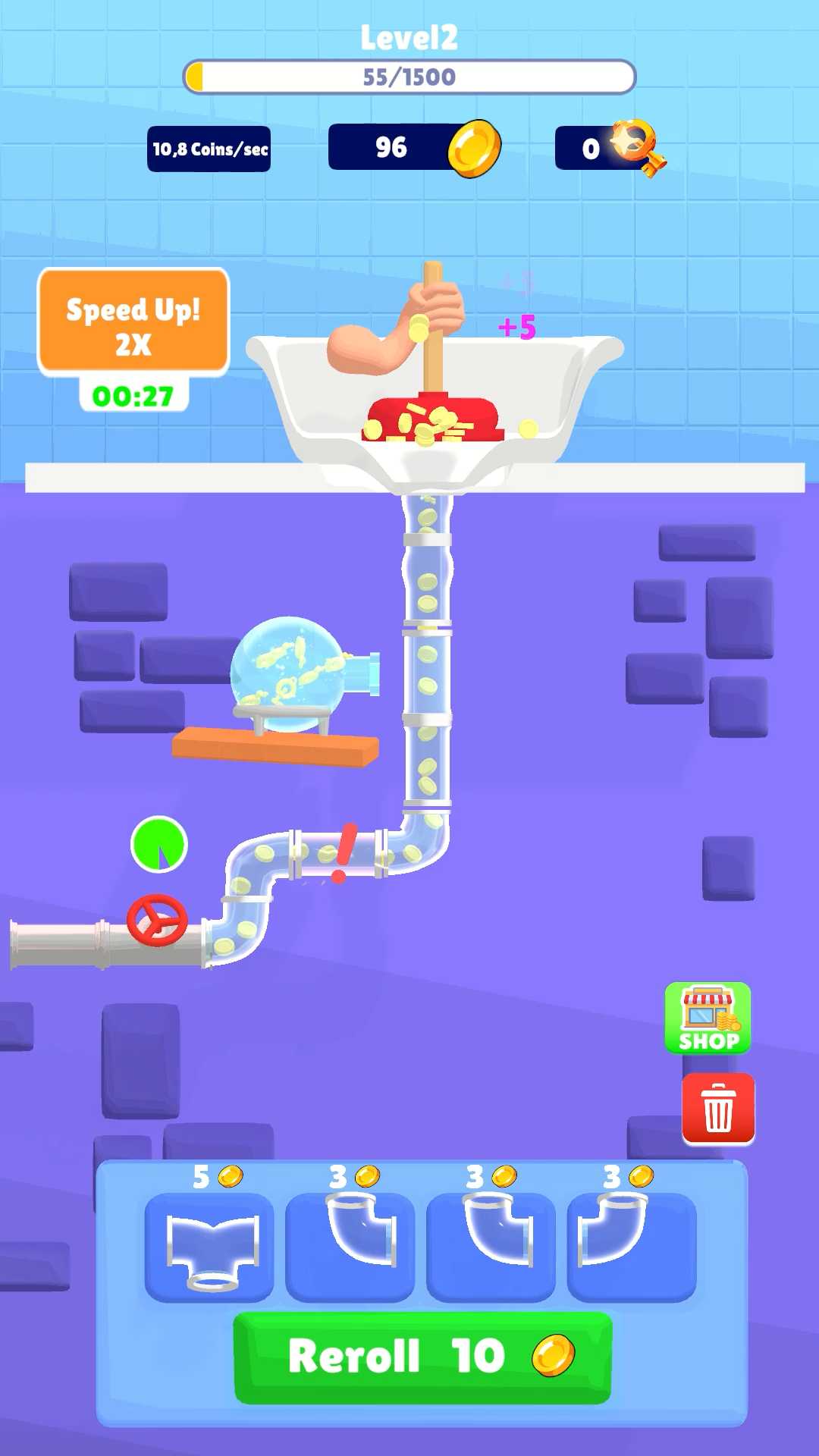Tap the red exclamation mark on the pipe
The image size is (819, 1456).
coord(344,853)
